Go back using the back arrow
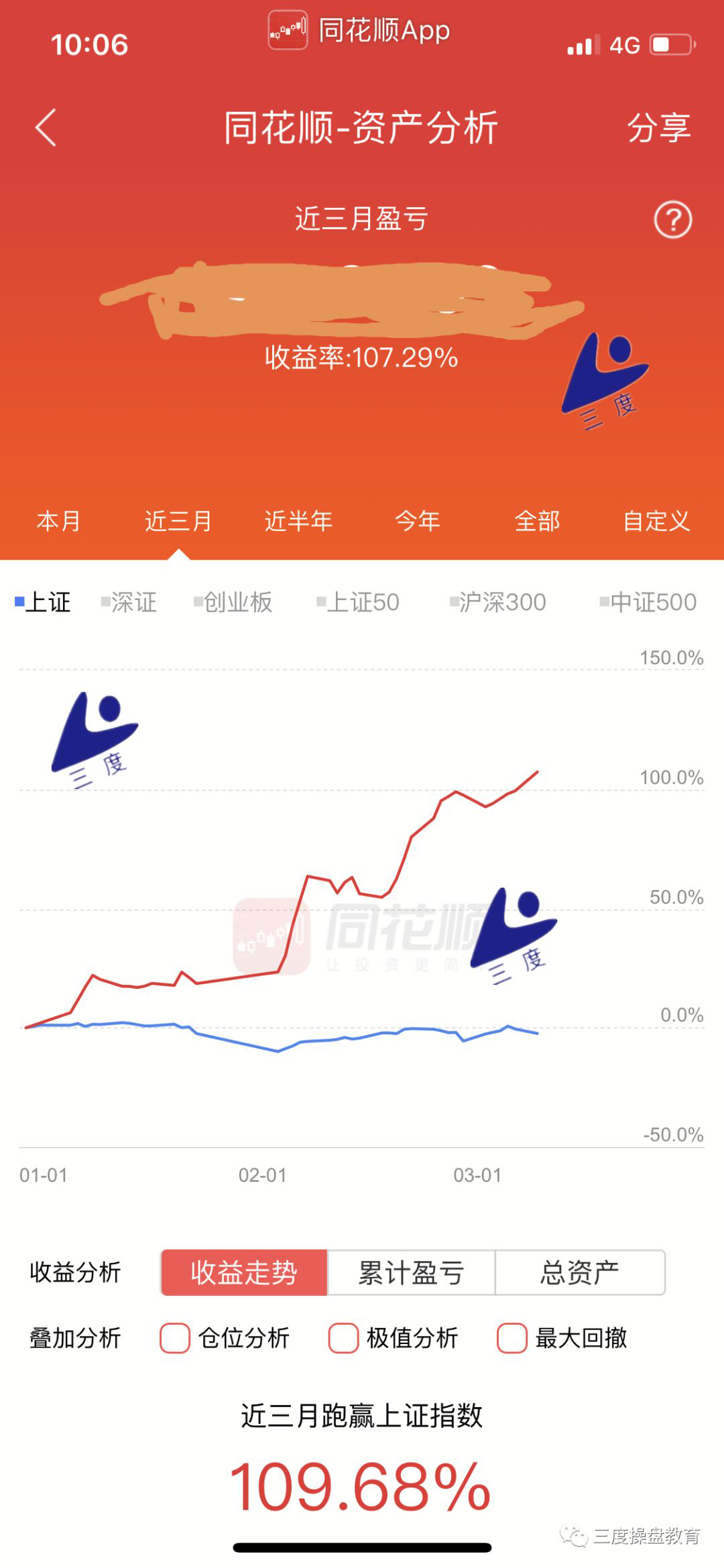This screenshot has height=1568, width=724. coord(46,127)
